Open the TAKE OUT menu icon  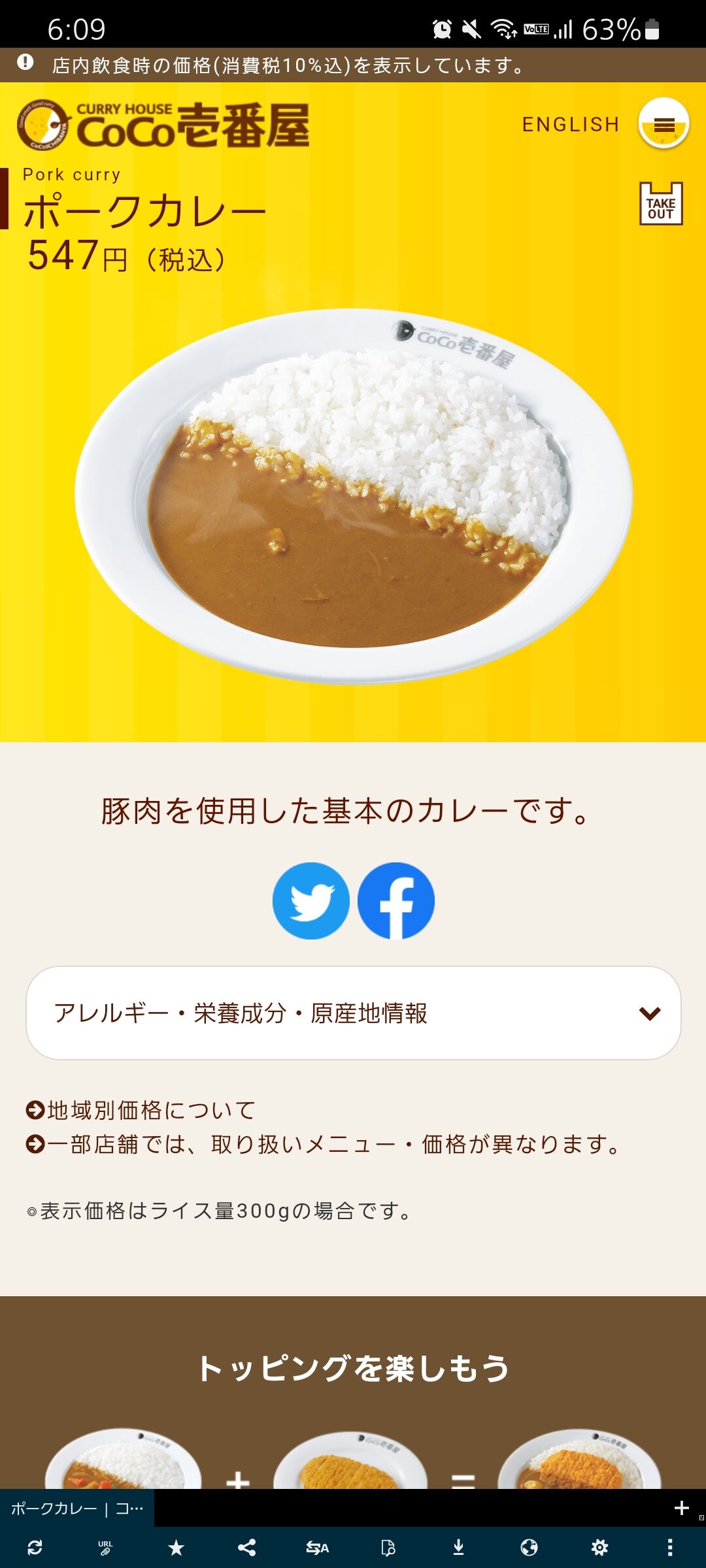661,204
